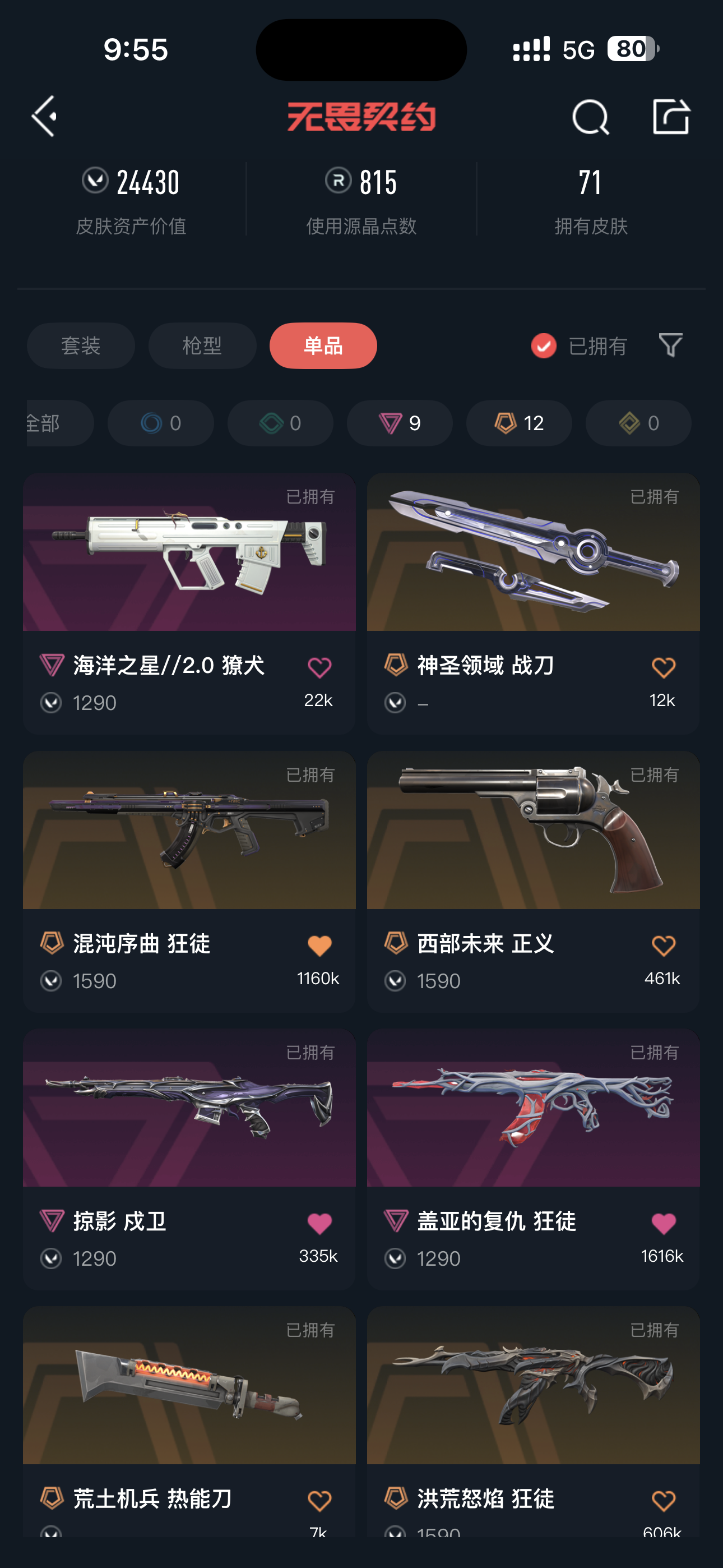Like the 洪荒怒焰 狂徒 skin

click(662, 1501)
